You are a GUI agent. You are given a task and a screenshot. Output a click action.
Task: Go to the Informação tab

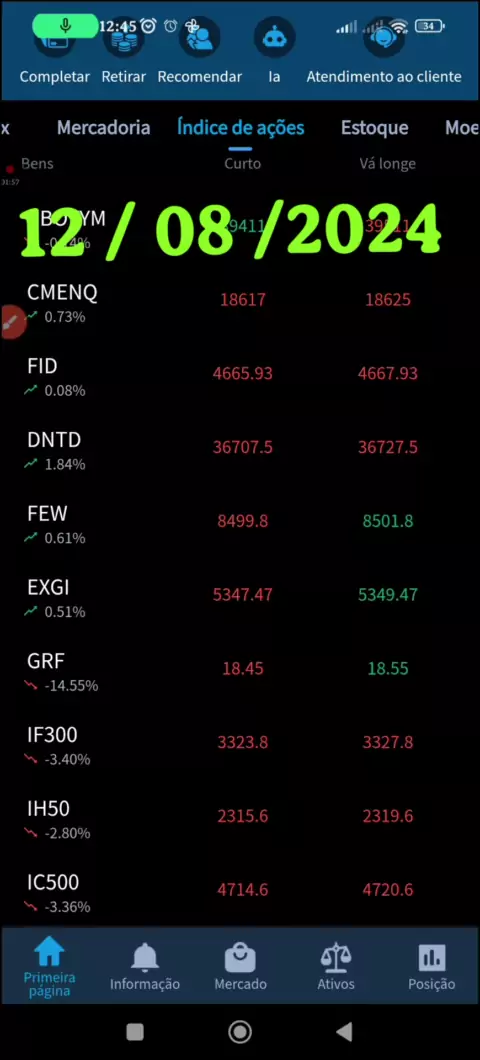tap(145, 967)
